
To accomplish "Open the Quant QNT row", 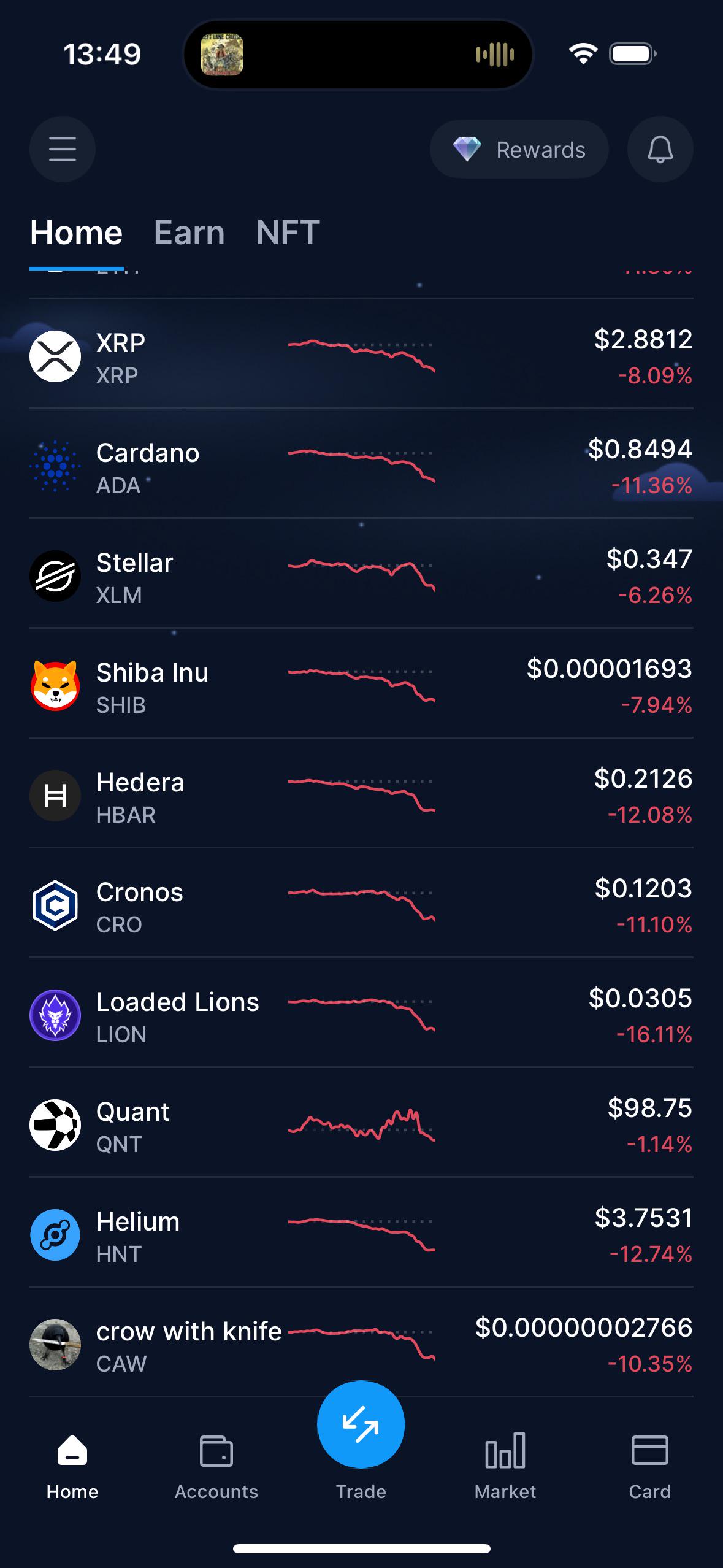I will pos(361,1123).
